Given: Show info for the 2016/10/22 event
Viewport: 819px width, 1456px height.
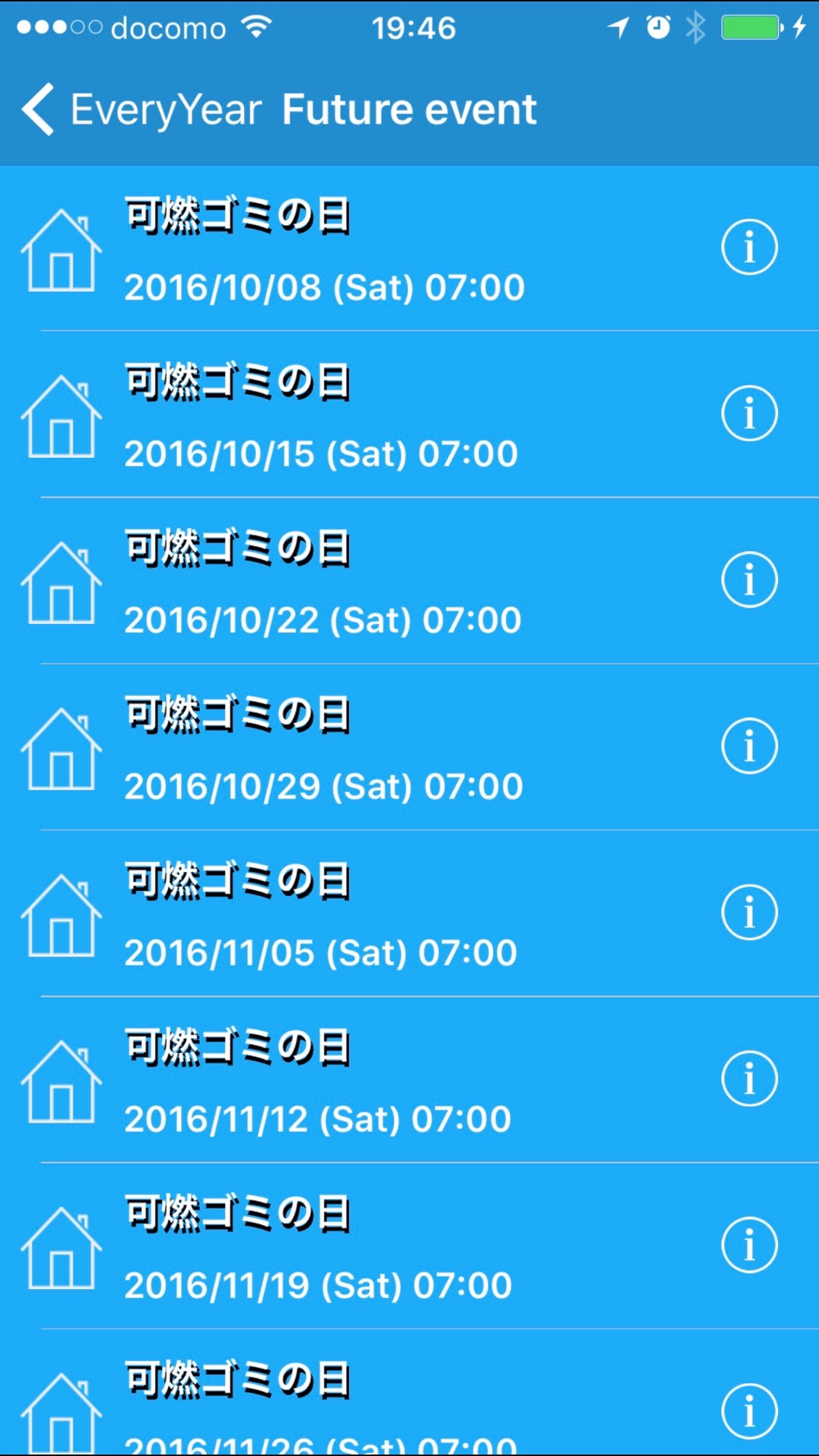Looking at the screenshot, I should pos(749,580).
